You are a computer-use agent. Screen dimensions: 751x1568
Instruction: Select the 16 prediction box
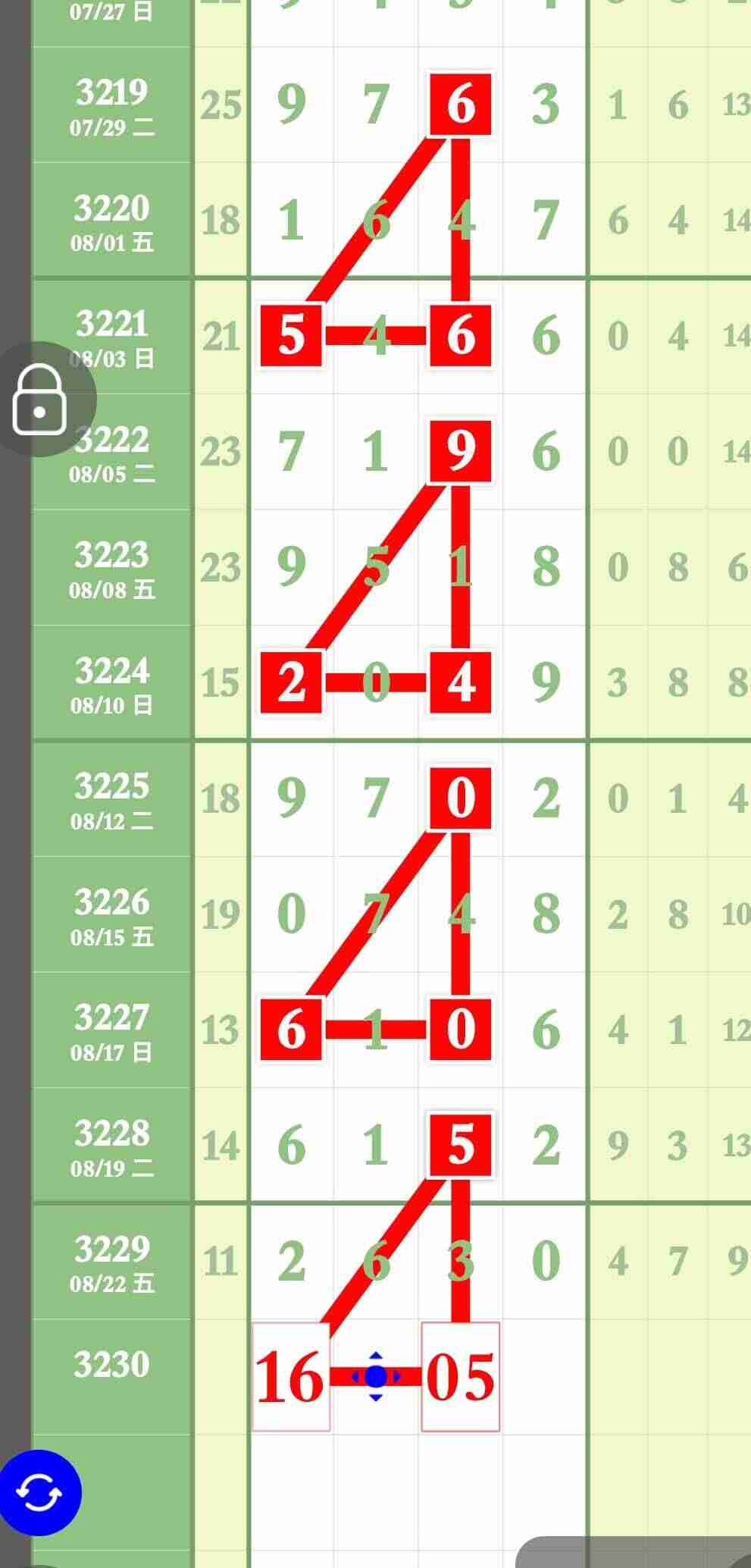point(291,1377)
